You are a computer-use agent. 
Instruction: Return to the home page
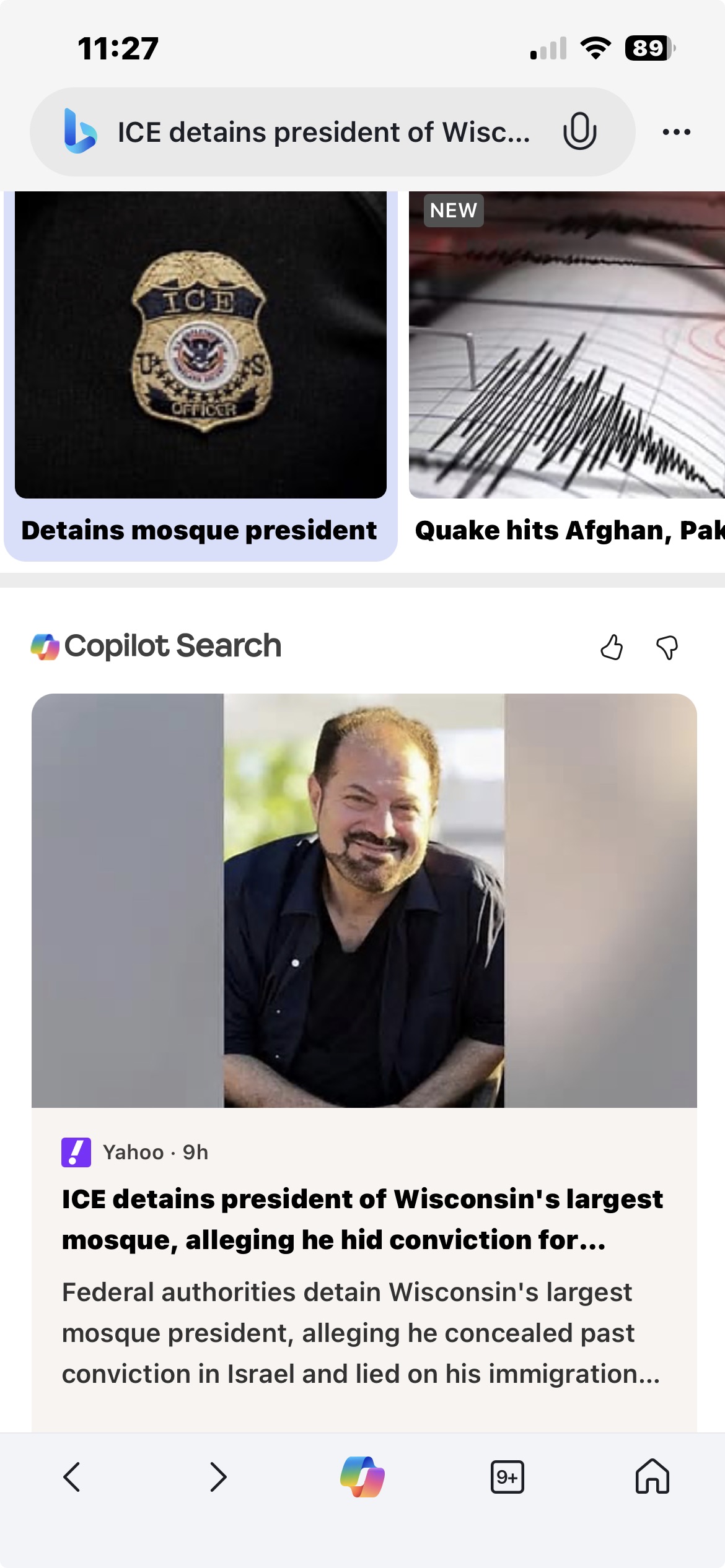tap(652, 1477)
